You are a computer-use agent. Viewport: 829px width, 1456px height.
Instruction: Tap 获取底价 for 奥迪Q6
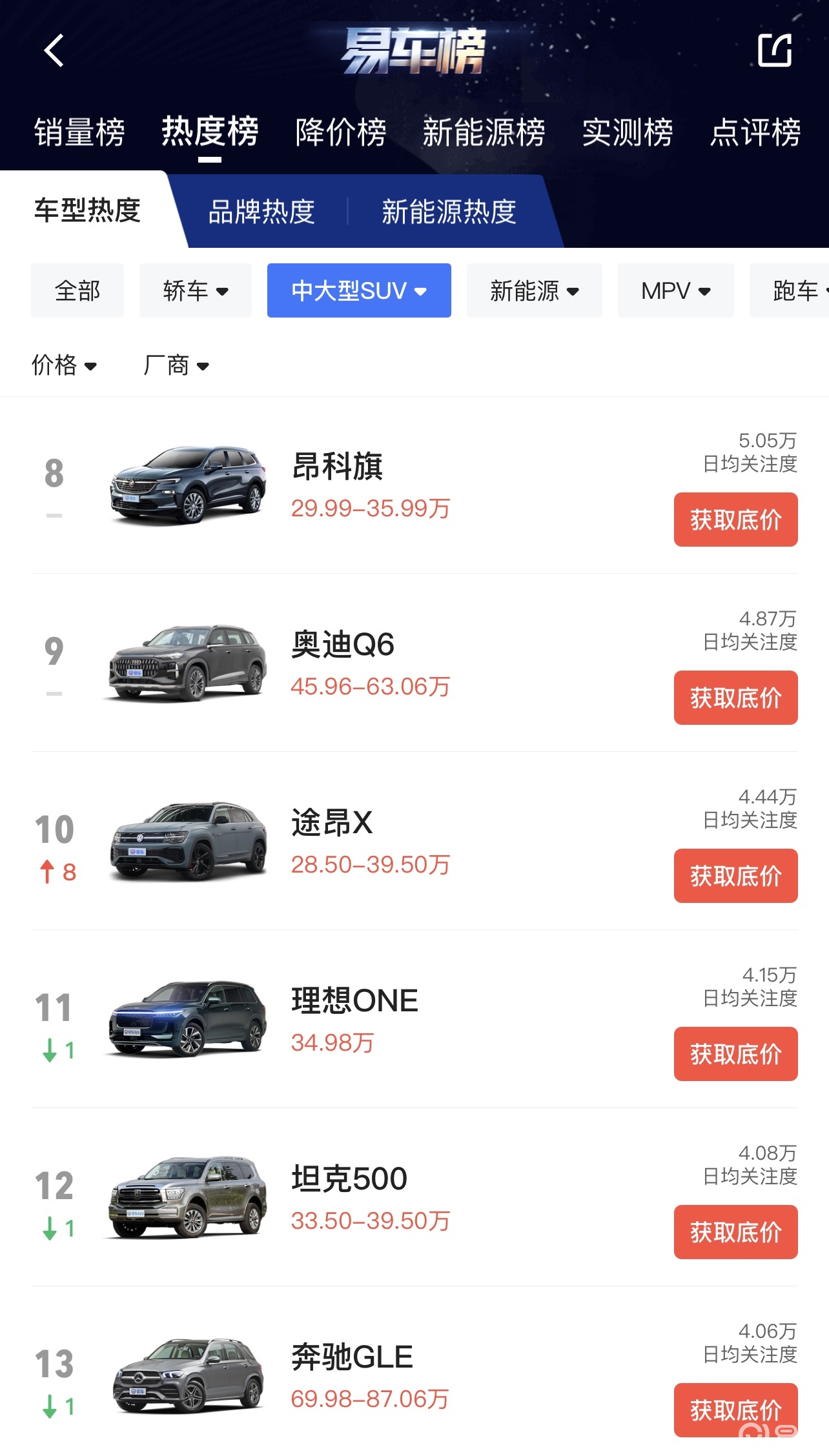(736, 698)
